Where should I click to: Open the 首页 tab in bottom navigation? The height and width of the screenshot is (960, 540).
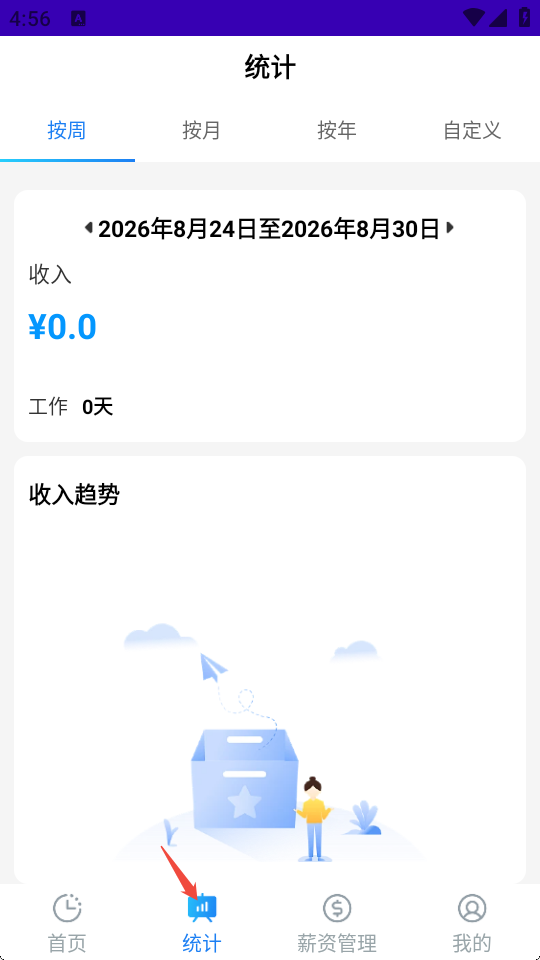[x=67, y=923]
